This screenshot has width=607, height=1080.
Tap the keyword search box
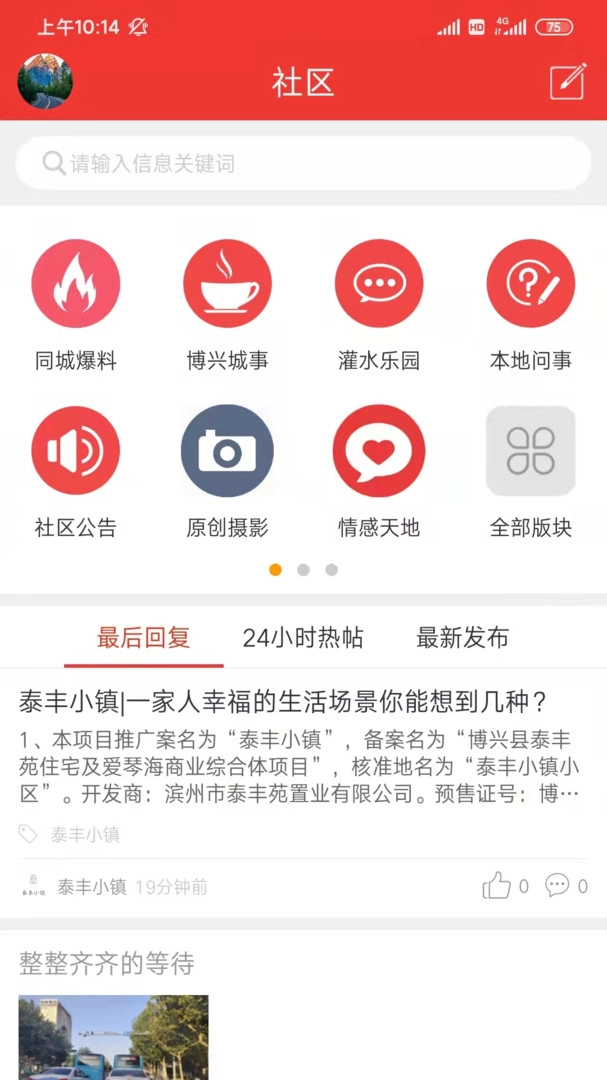coord(303,163)
